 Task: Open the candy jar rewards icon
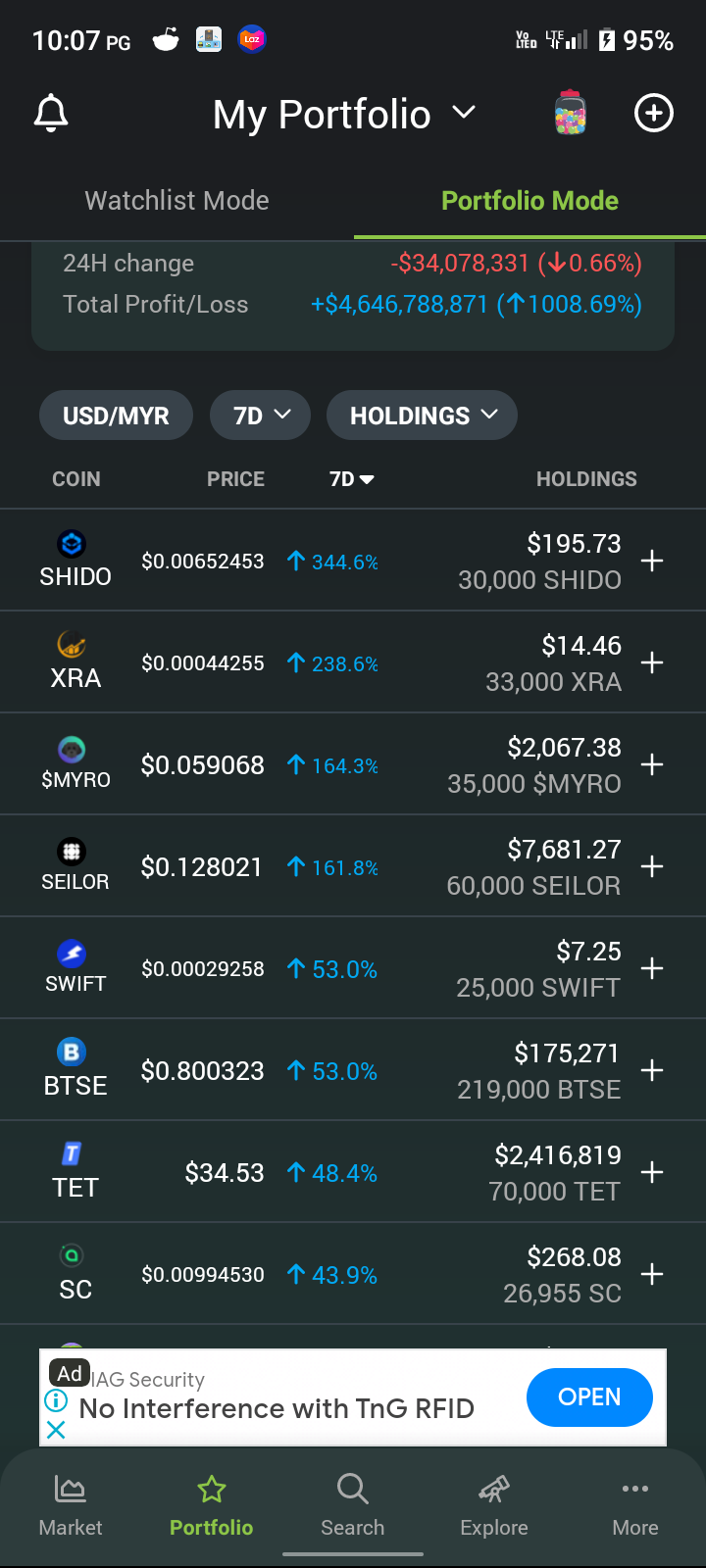point(570,113)
